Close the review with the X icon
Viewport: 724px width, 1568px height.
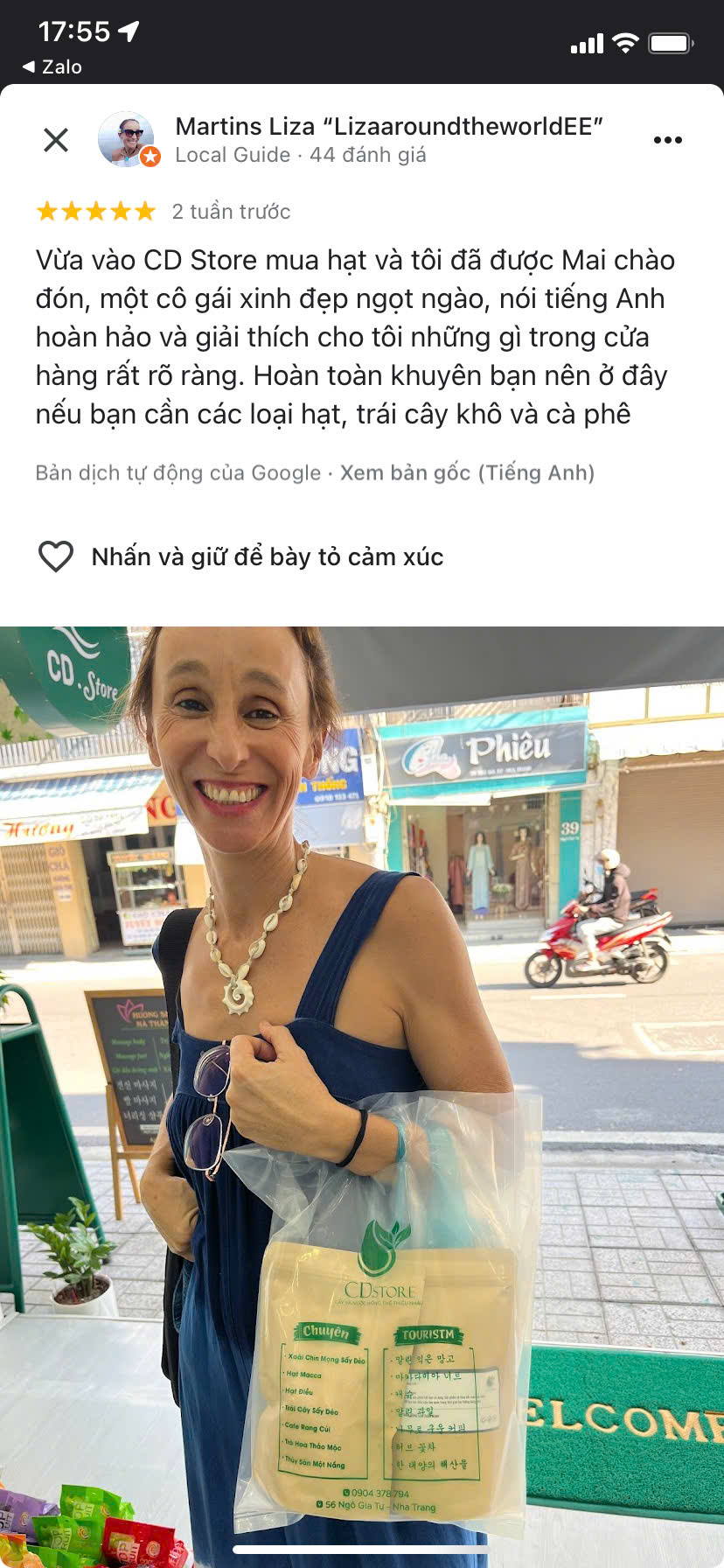[x=56, y=140]
